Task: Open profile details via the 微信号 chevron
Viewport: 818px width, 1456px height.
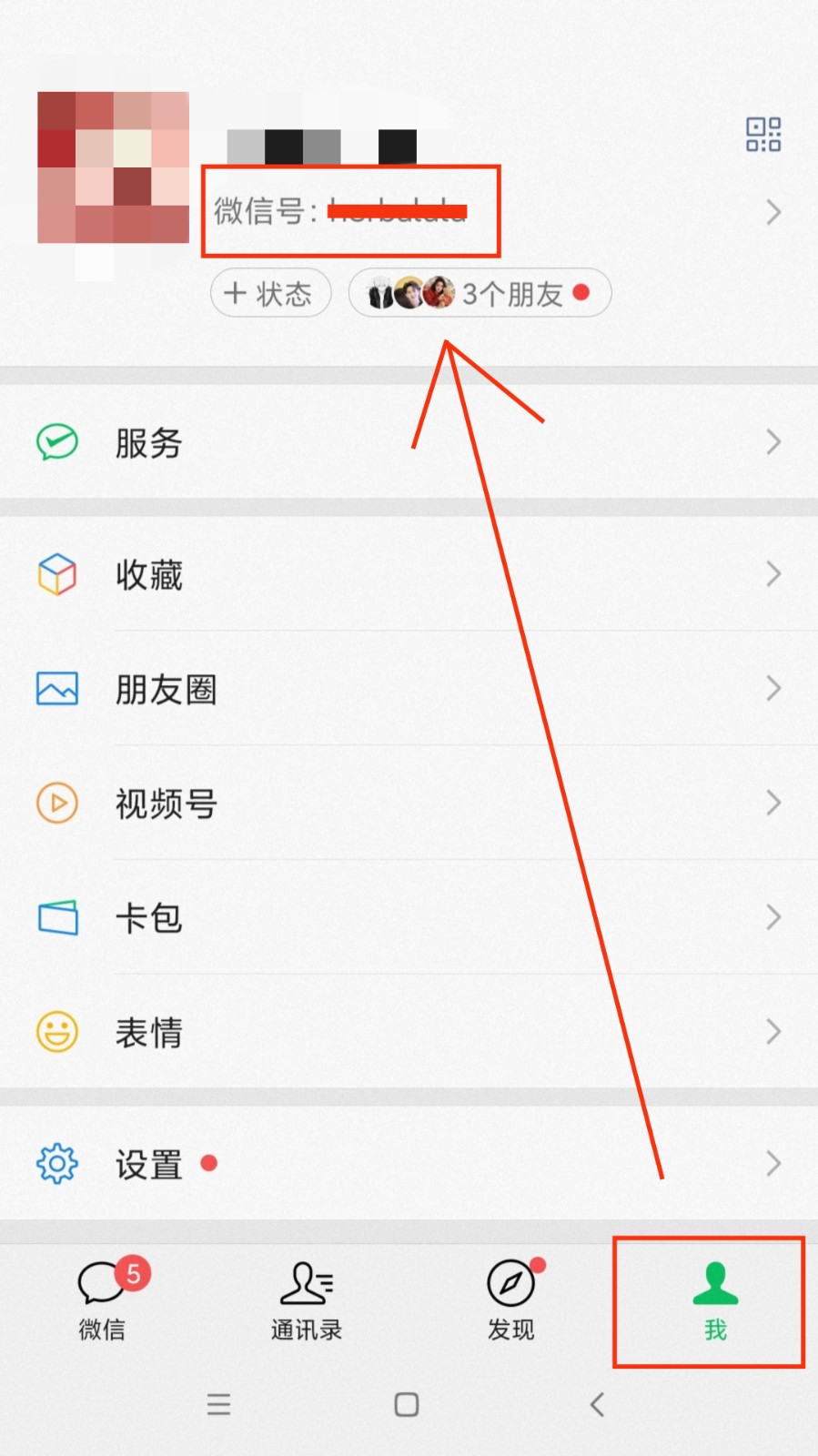Action: 773,212
